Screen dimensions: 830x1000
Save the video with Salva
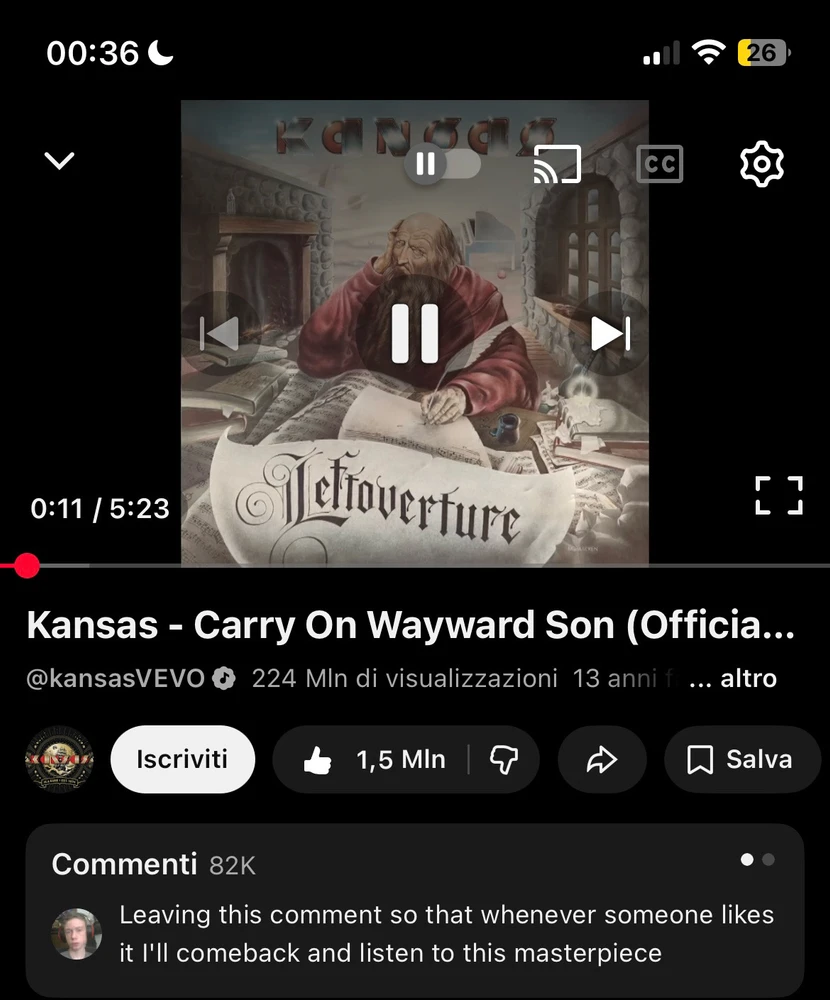[x=741, y=760]
